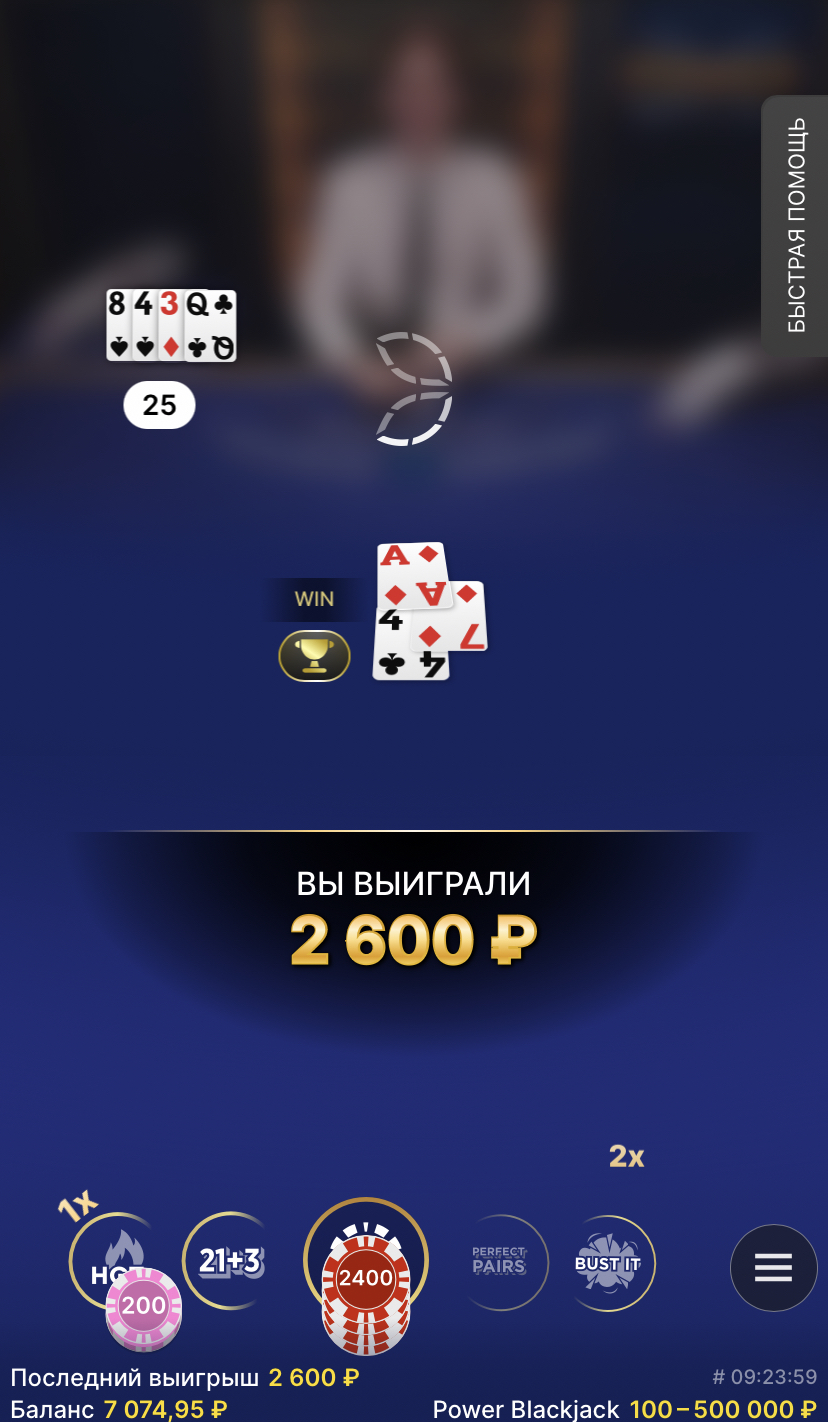Open the Быстрая помощь side tab
The width and height of the screenshot is (828, 1422).
pyautogui.click(x=795, y=226)
